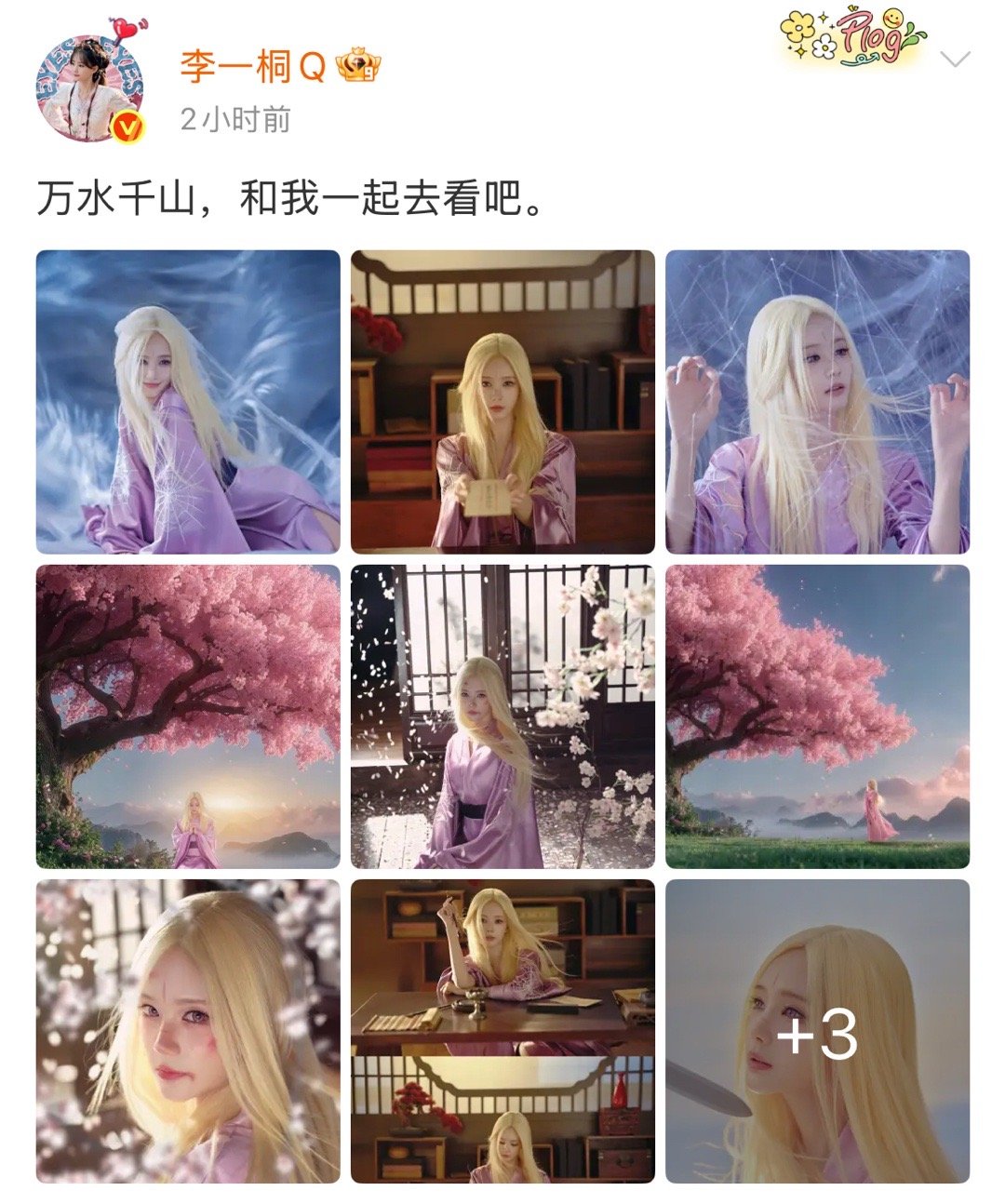Open the pink tree meadow photo
Viewport: 1005px width, 1204px height.
point(816,715)
